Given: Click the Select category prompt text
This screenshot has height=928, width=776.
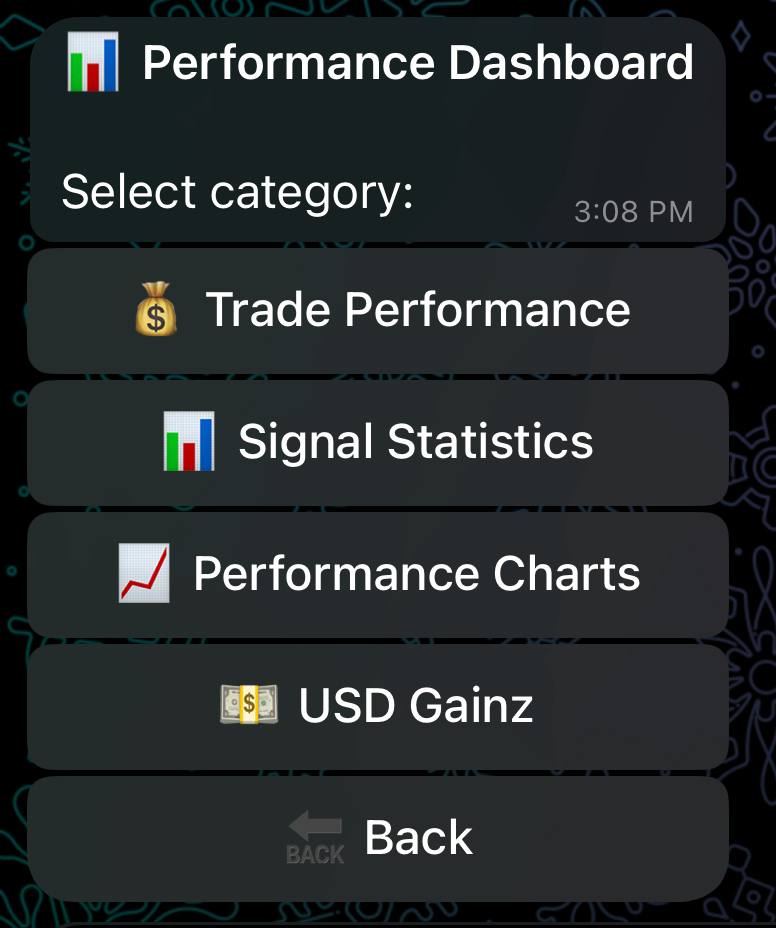Looking at the screenshot, I should [x=239, y=190].
